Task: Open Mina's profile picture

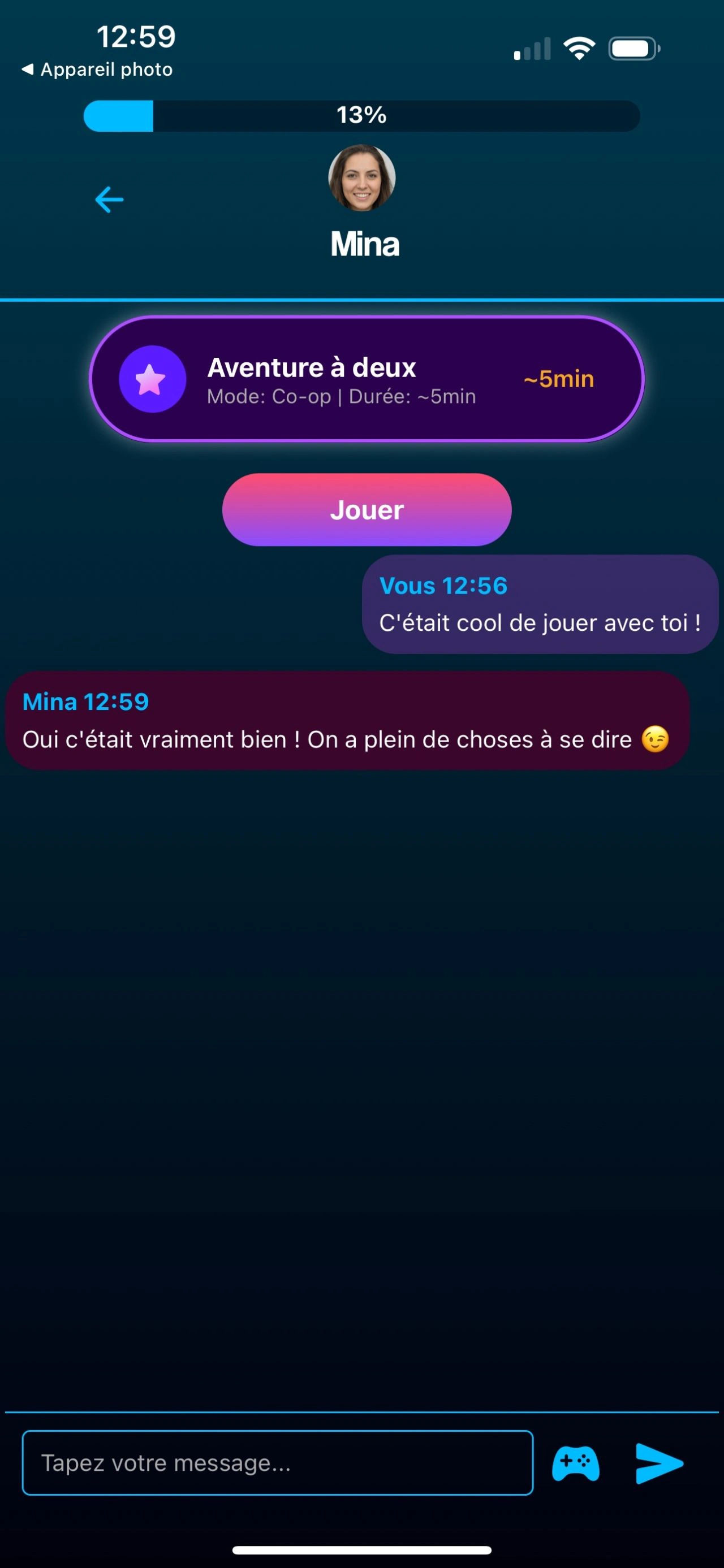Action: click(x=361, y=177)
